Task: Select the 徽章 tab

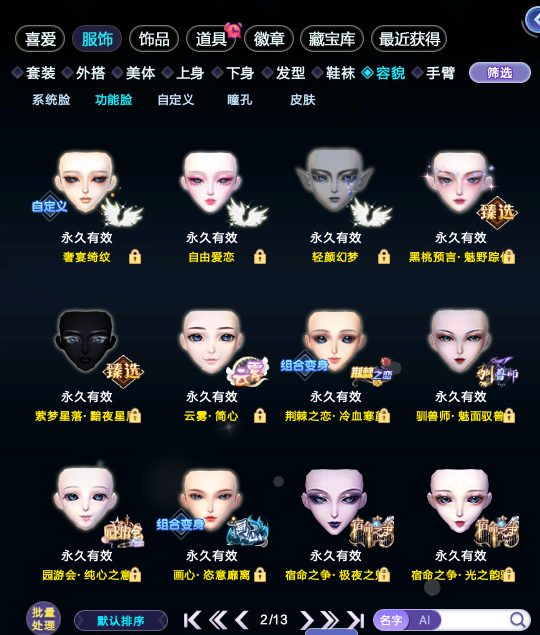Action: click(x=269, y=39)
